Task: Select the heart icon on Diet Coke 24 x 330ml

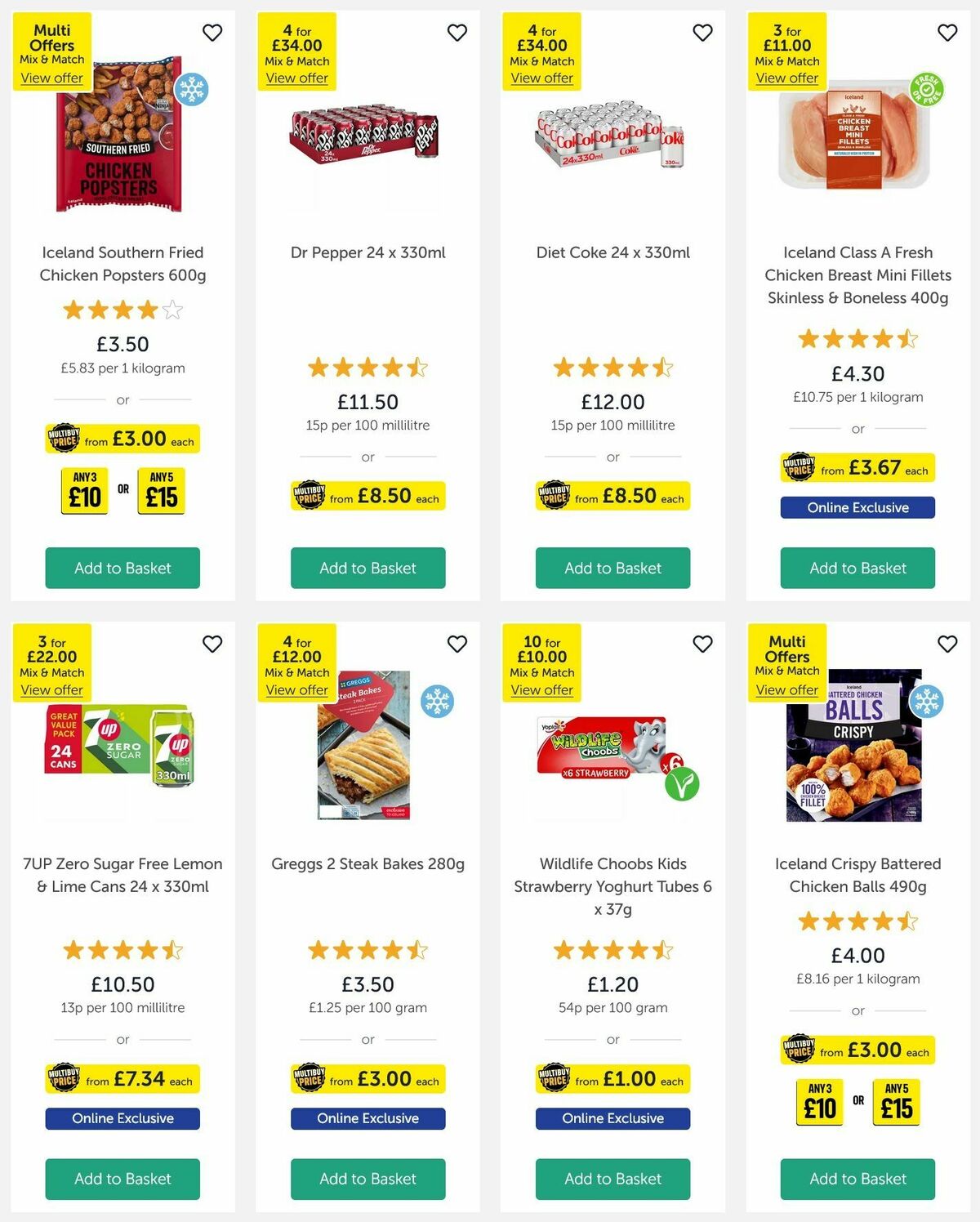Action: point(702,33)
